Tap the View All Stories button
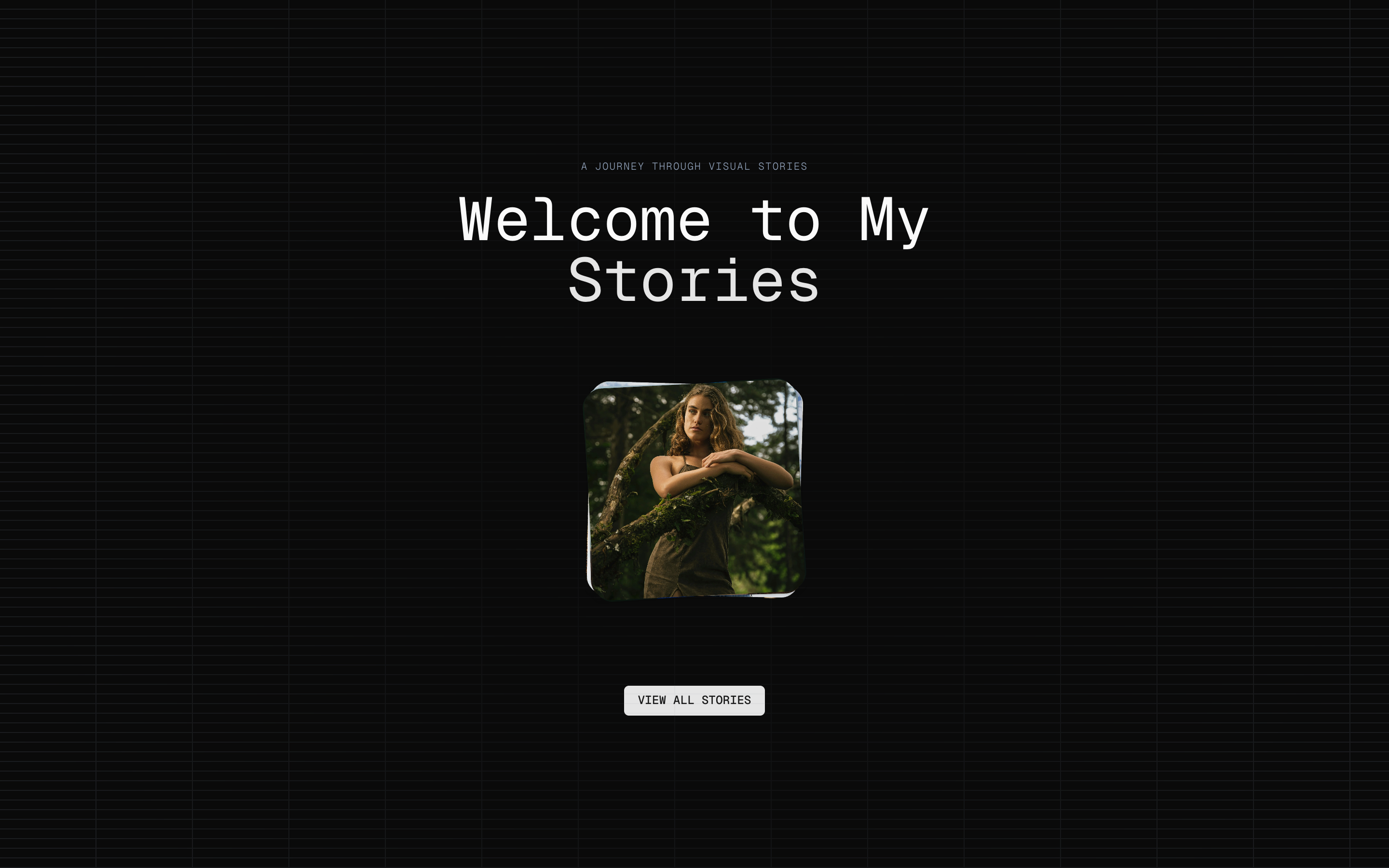This screenshot has width=1389, height=868. [x=694, y=700]
